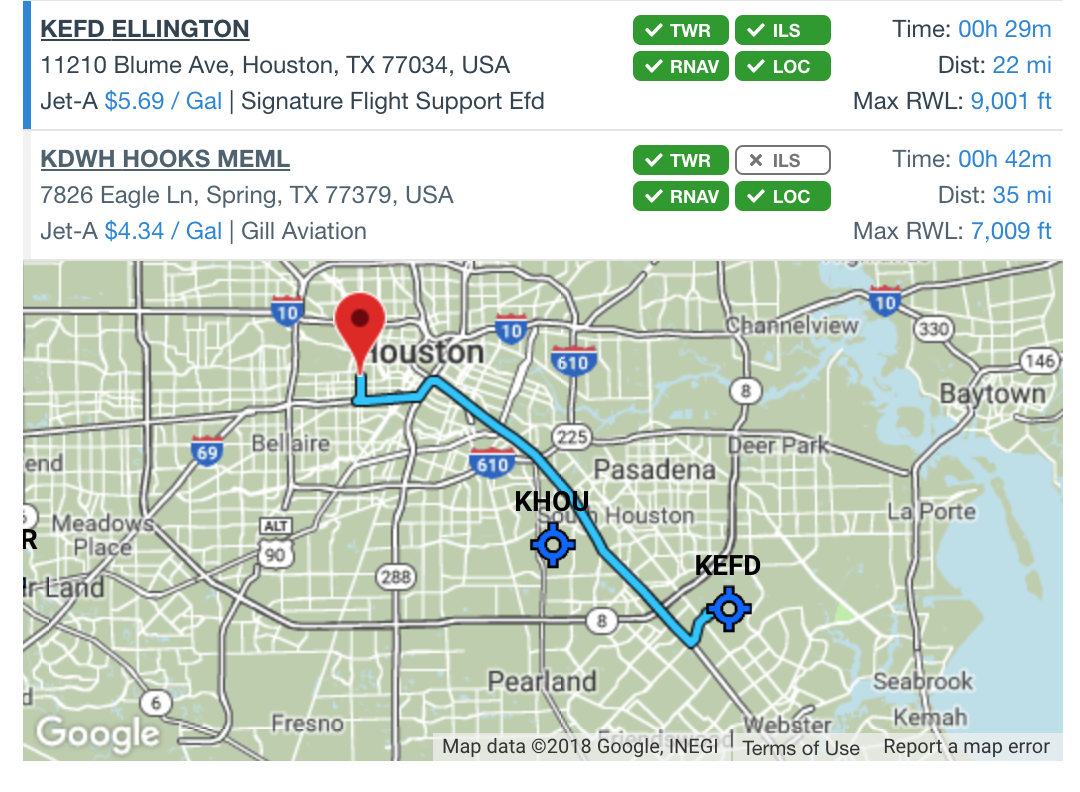Select the KEFD airport marker on map
Viewport: 1080px width, 792px height.
coord(728,608)
